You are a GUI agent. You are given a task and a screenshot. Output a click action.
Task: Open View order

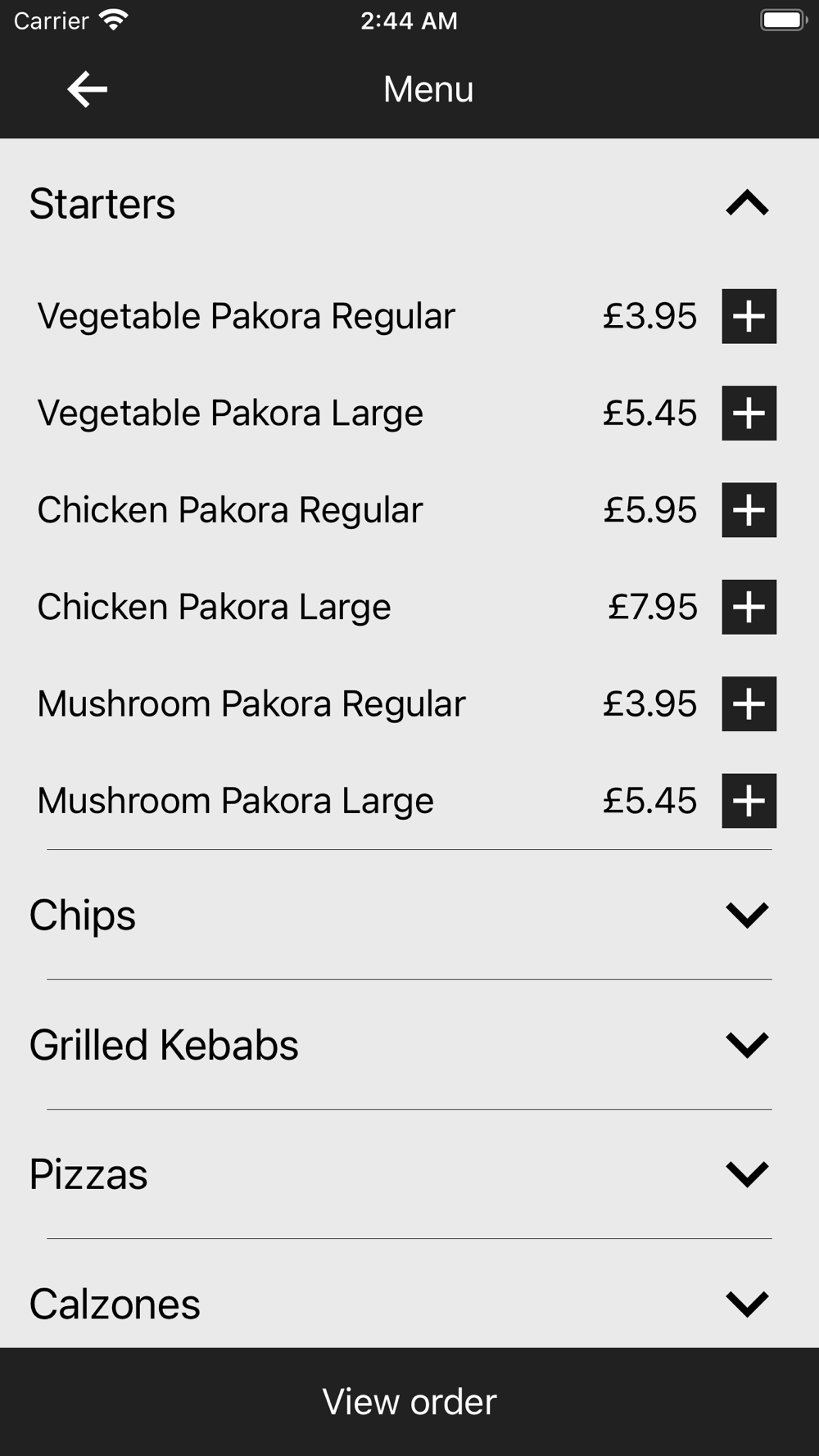pyautogui.click(x=409, y=1401)
